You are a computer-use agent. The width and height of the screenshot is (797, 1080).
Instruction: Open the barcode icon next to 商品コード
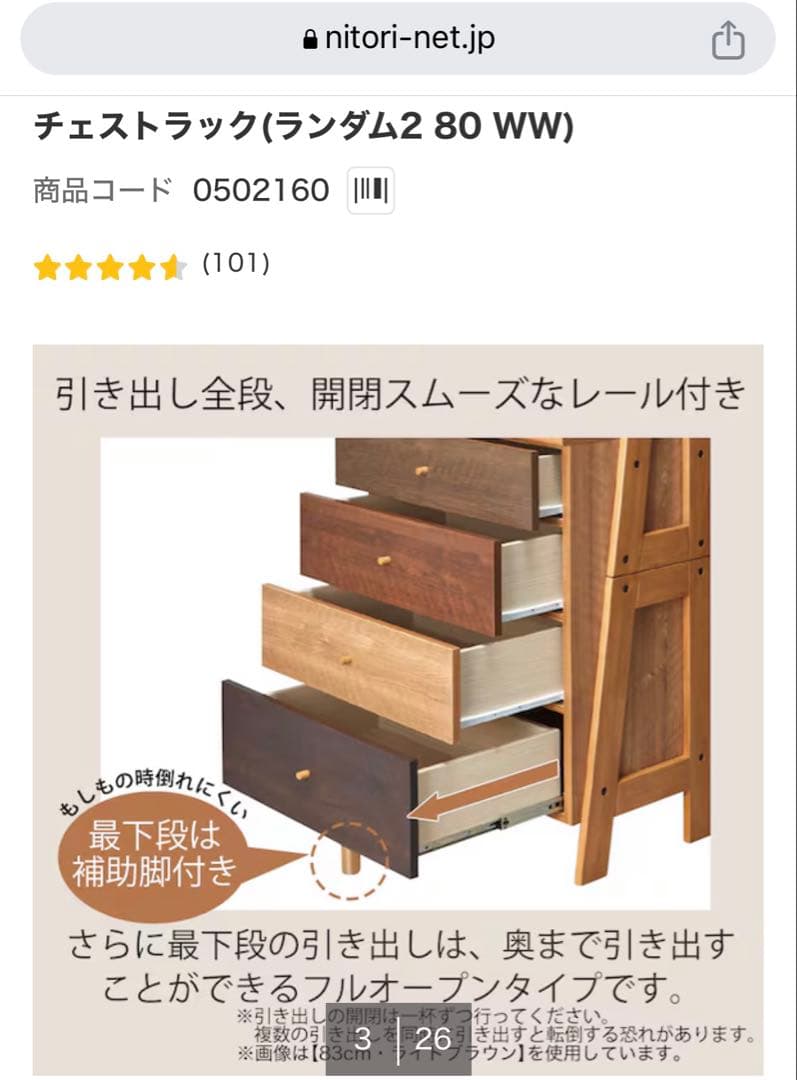click(370, 189)
